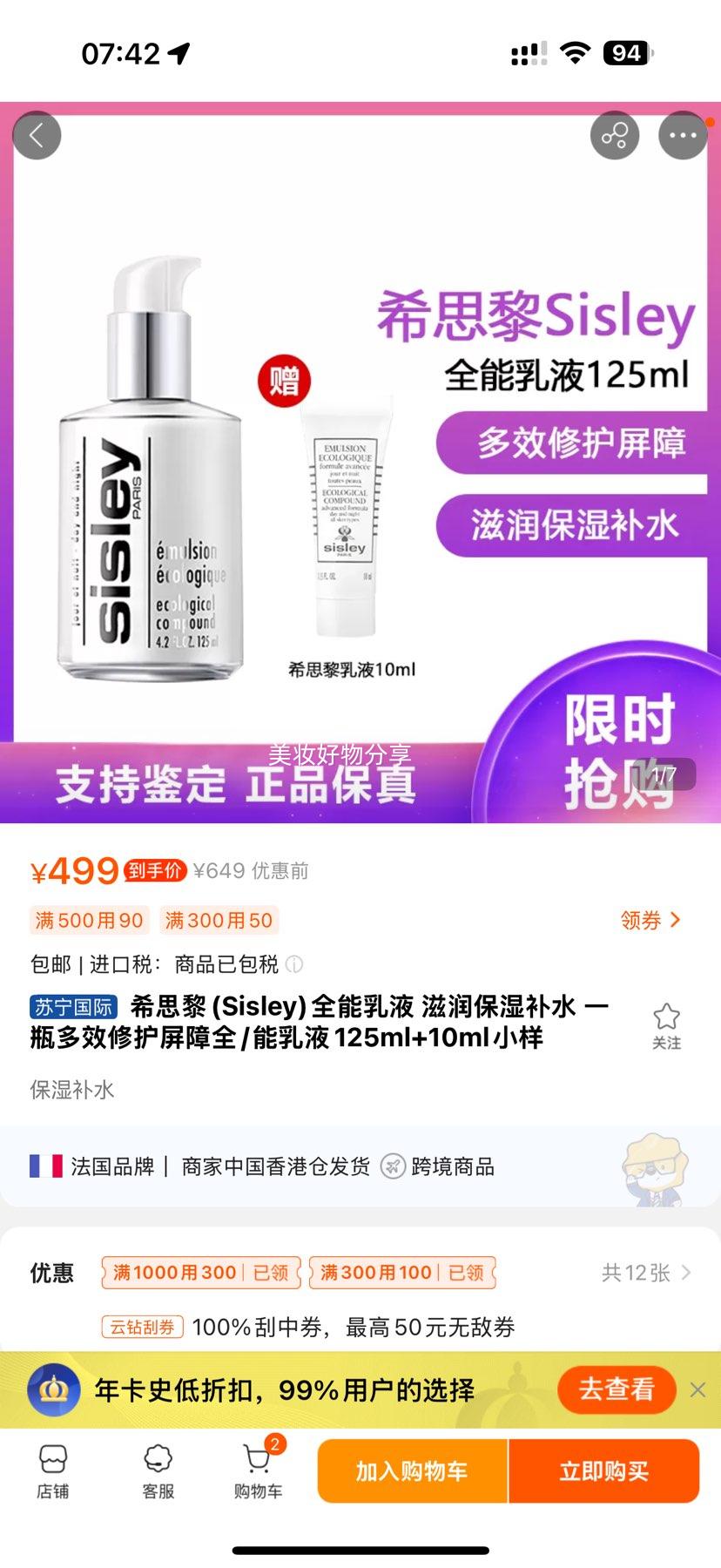The height and width of the screenshot is (1568, 721).
Task: Contact 客服 customer service icon
Action: coord(155,1472)
